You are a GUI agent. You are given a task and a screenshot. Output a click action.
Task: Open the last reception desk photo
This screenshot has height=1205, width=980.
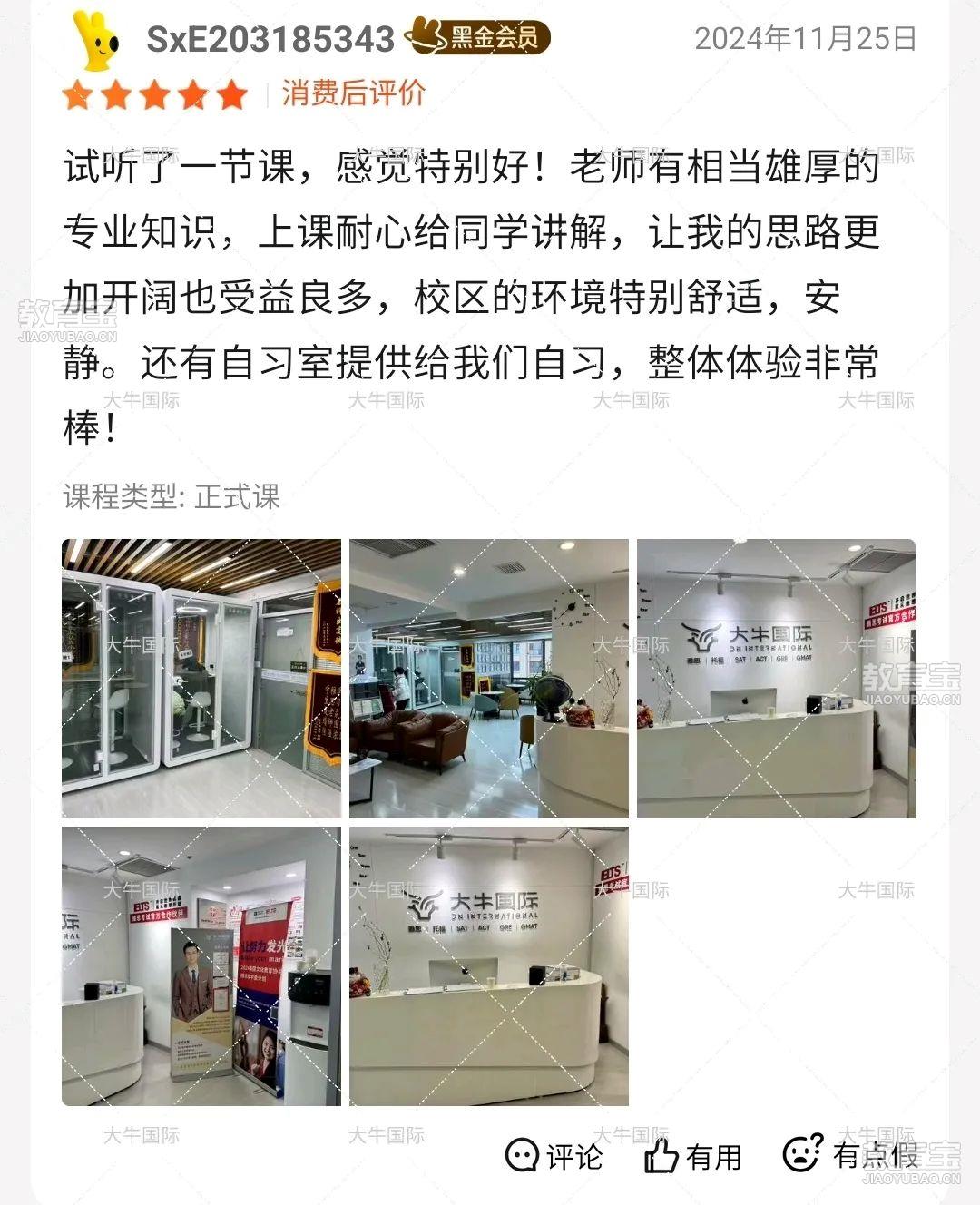tap(489, 966)
